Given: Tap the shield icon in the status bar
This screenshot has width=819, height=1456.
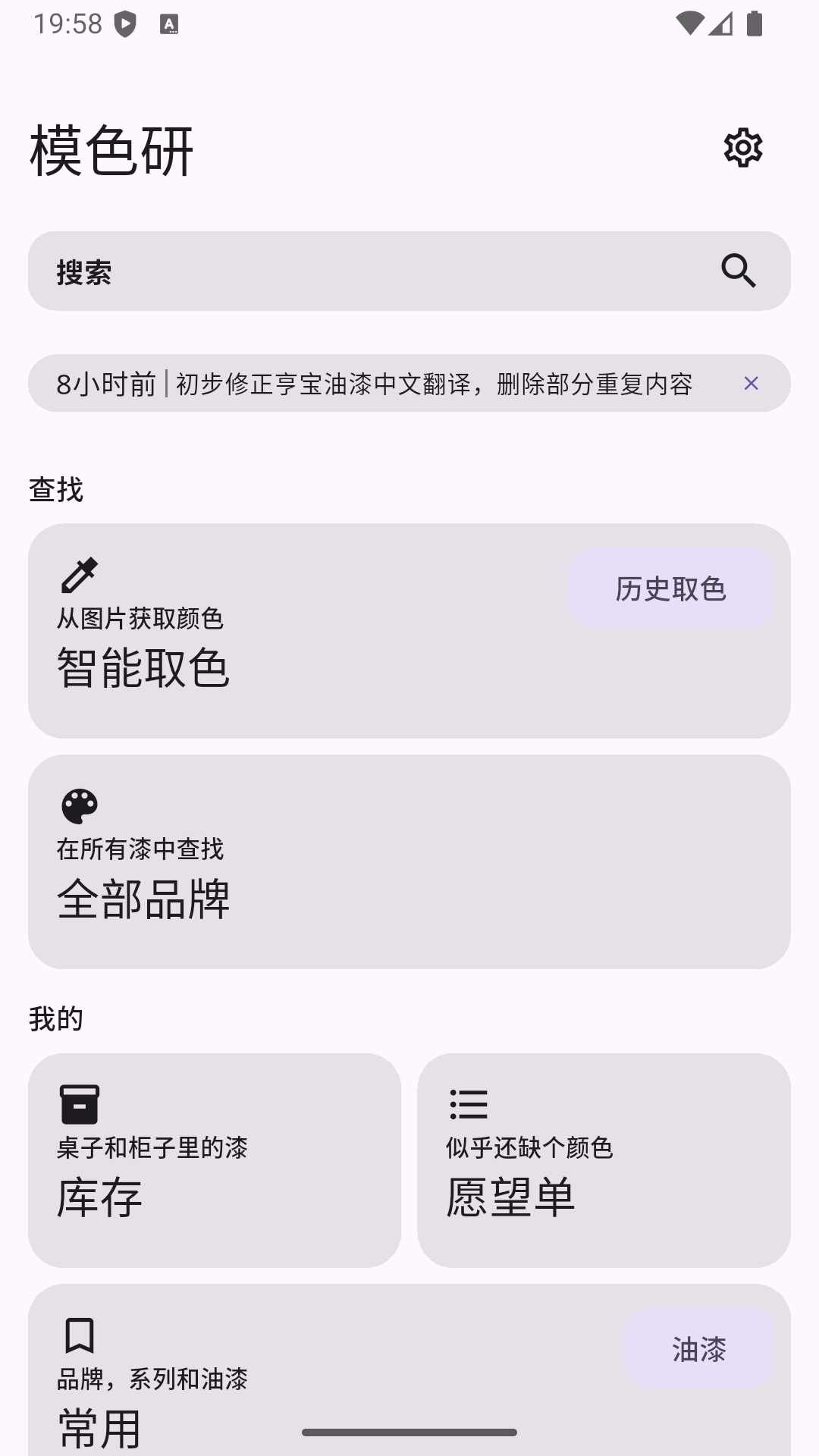Looking at the screenshot, I should [x=124, y=23].
